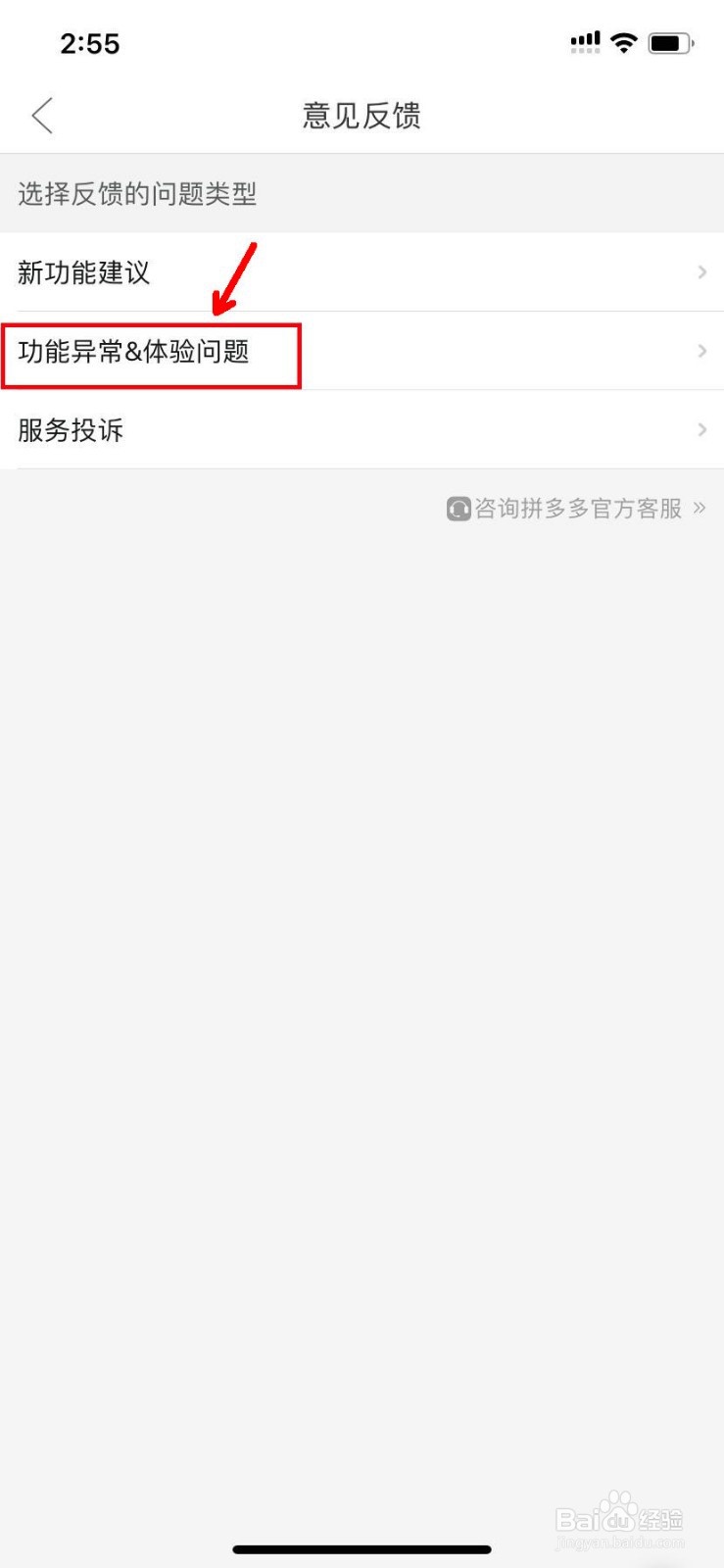Tap the Wi-Fi icon in the status bar

(x=623, y=41)
